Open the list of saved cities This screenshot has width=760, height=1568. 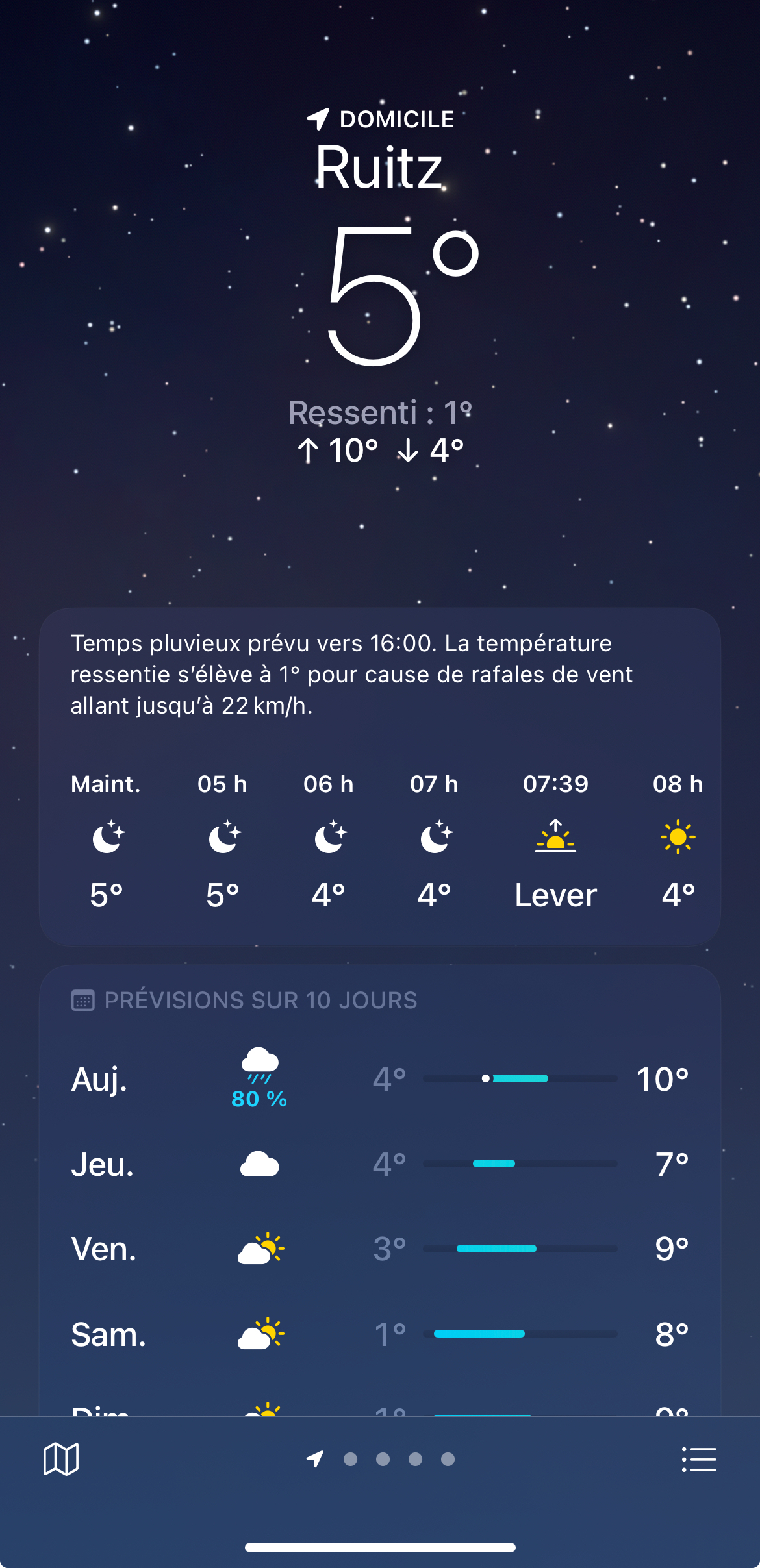coord(699,1459)
